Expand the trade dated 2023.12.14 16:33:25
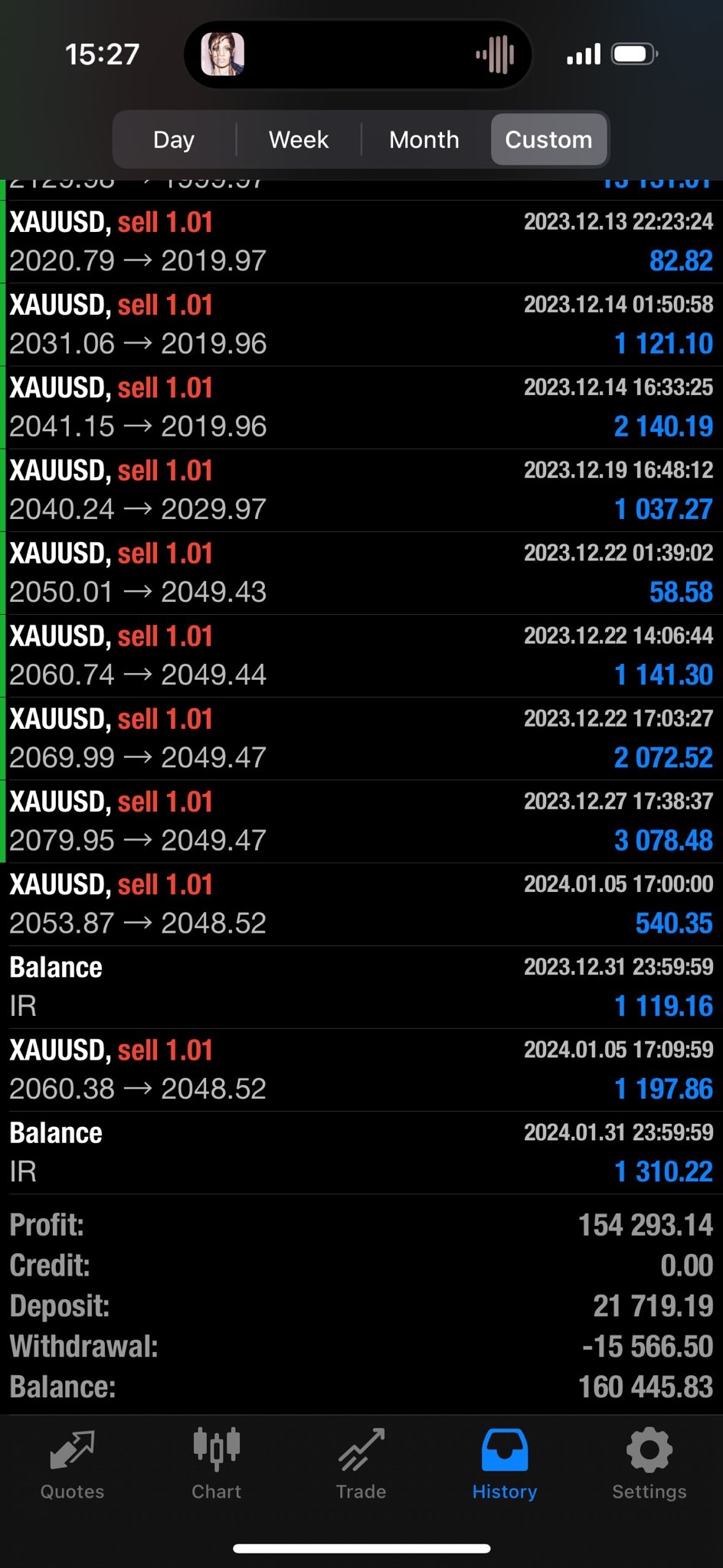 pos(361,407)
